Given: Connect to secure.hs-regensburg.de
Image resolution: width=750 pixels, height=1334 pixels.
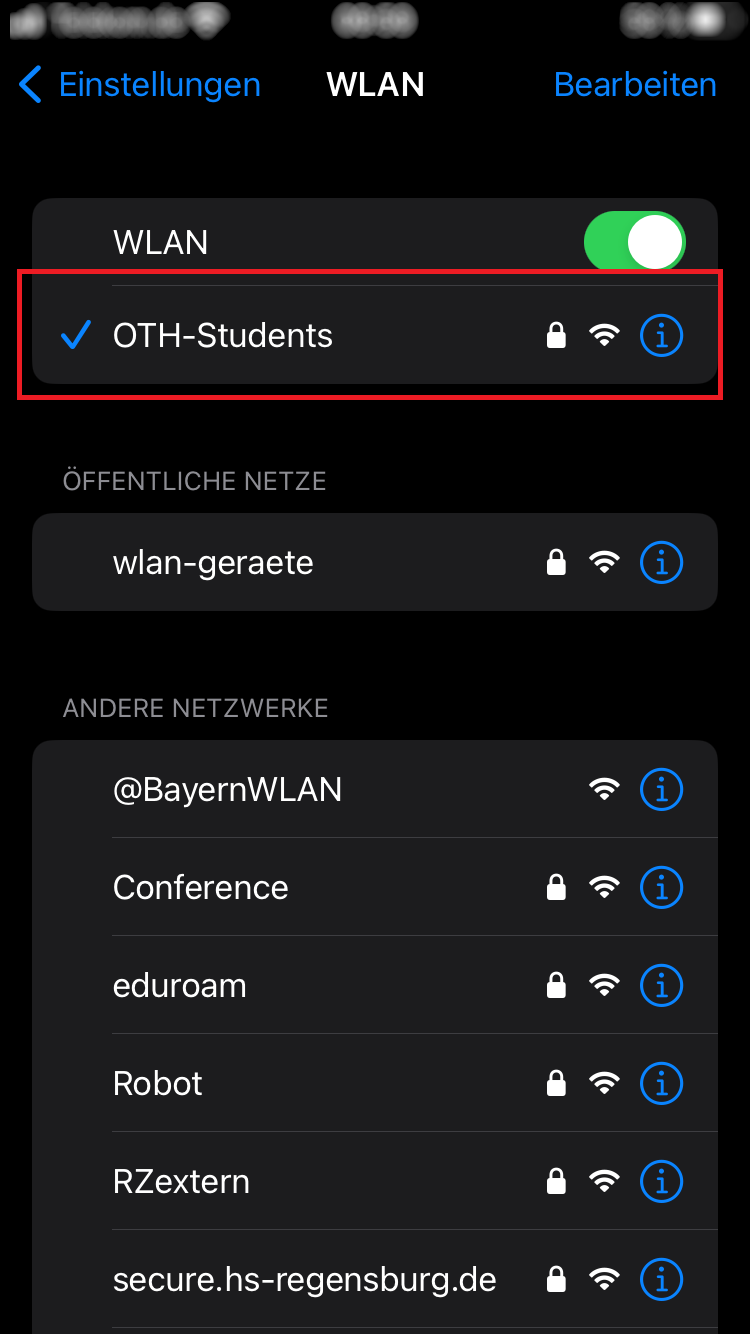Looking at the screenshot, I should [305, 1280].
